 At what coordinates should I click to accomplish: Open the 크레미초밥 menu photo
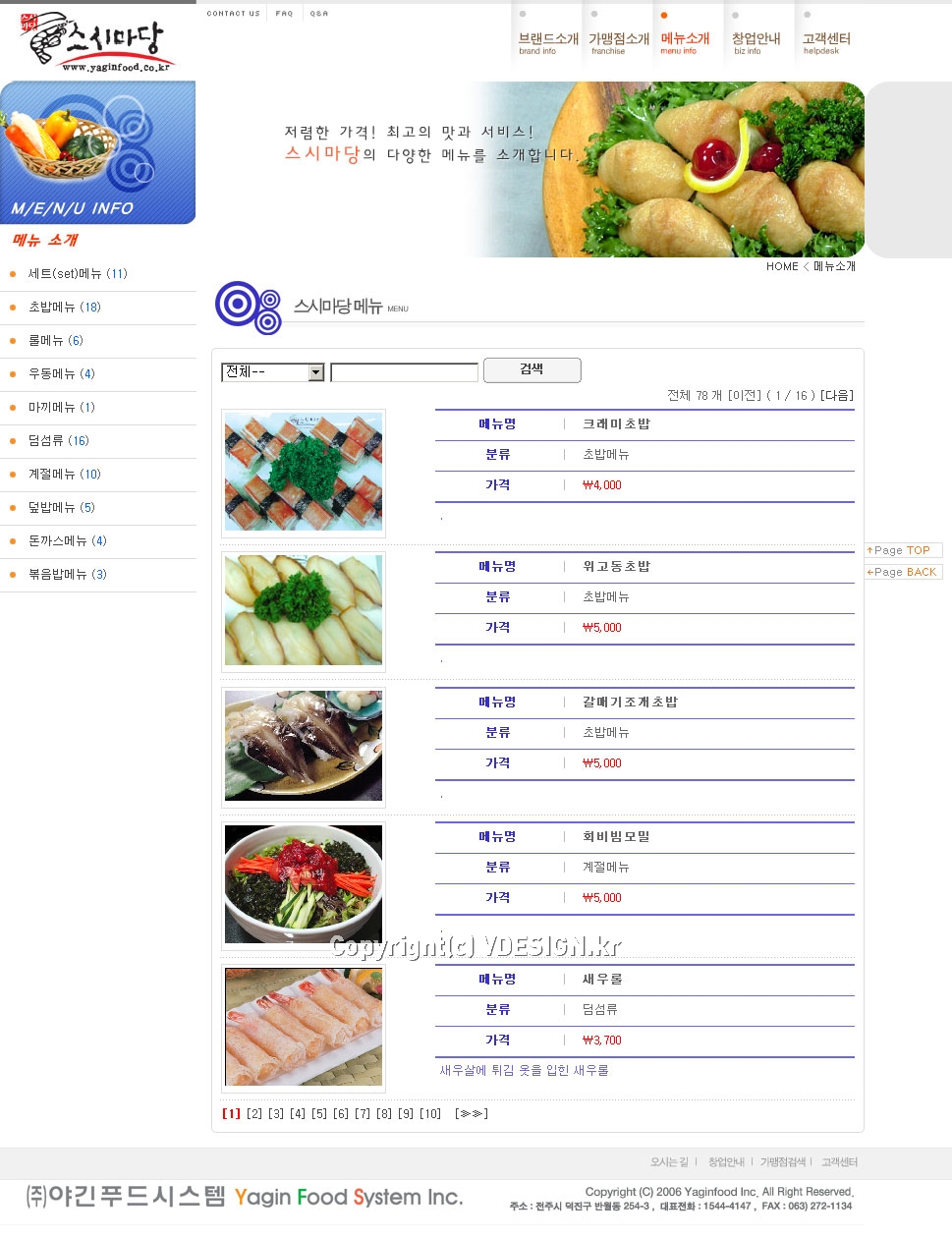pos(304,473)
